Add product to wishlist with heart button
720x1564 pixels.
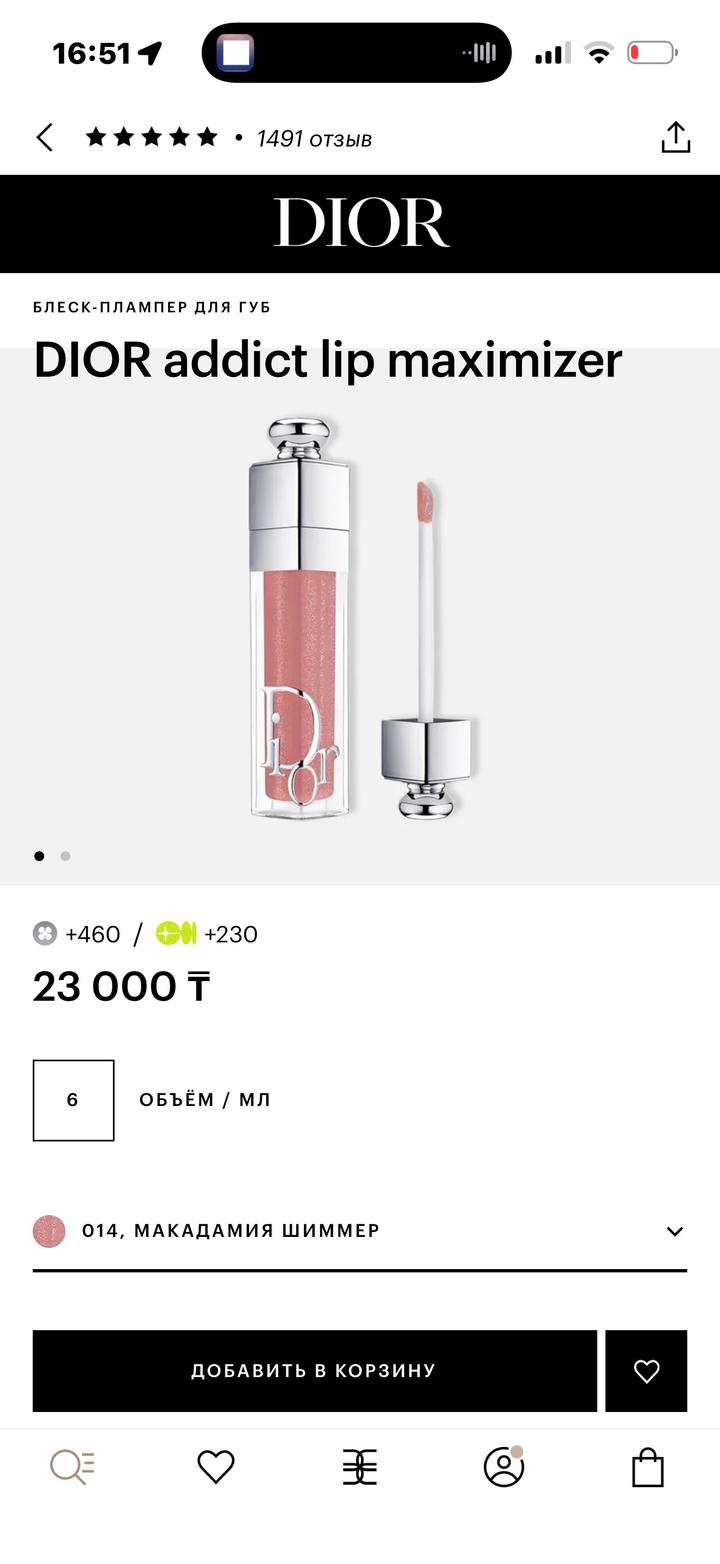(646, 1370)
